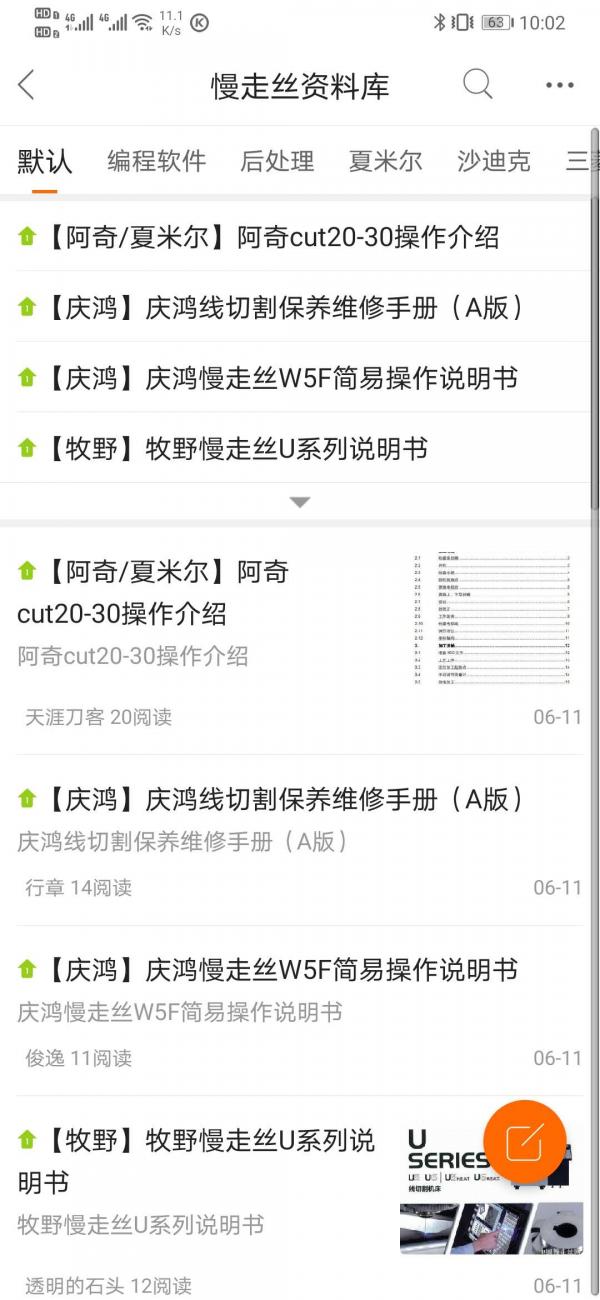Screen dimensions: 600x1300
Task: Open the post by 透明的石头
Action: click(x=200, y=1160)
